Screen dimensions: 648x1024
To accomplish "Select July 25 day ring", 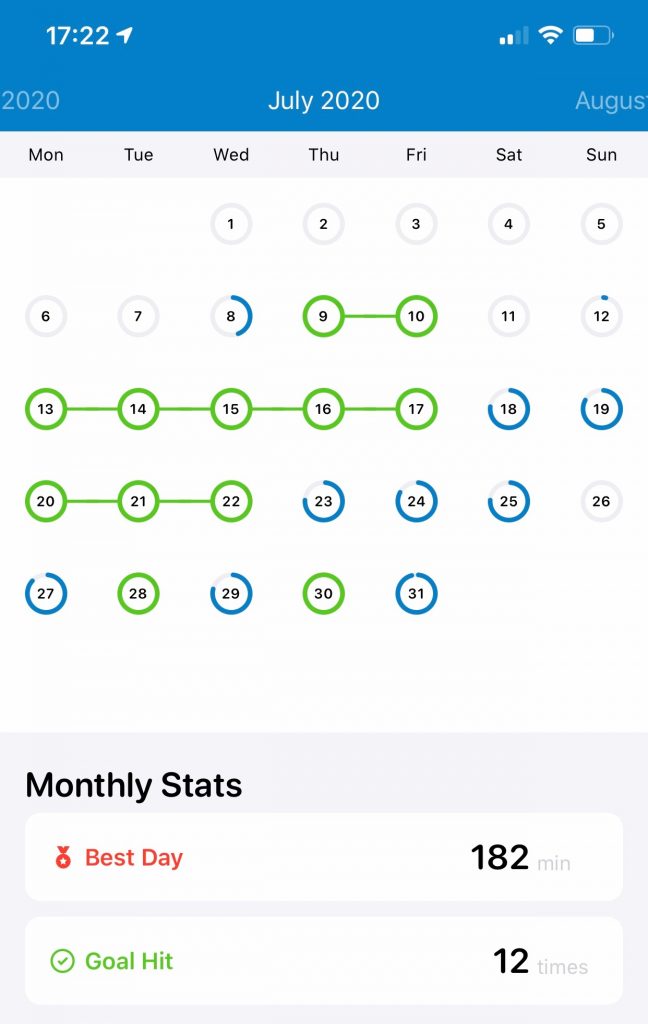I will [x=508, y=501].
